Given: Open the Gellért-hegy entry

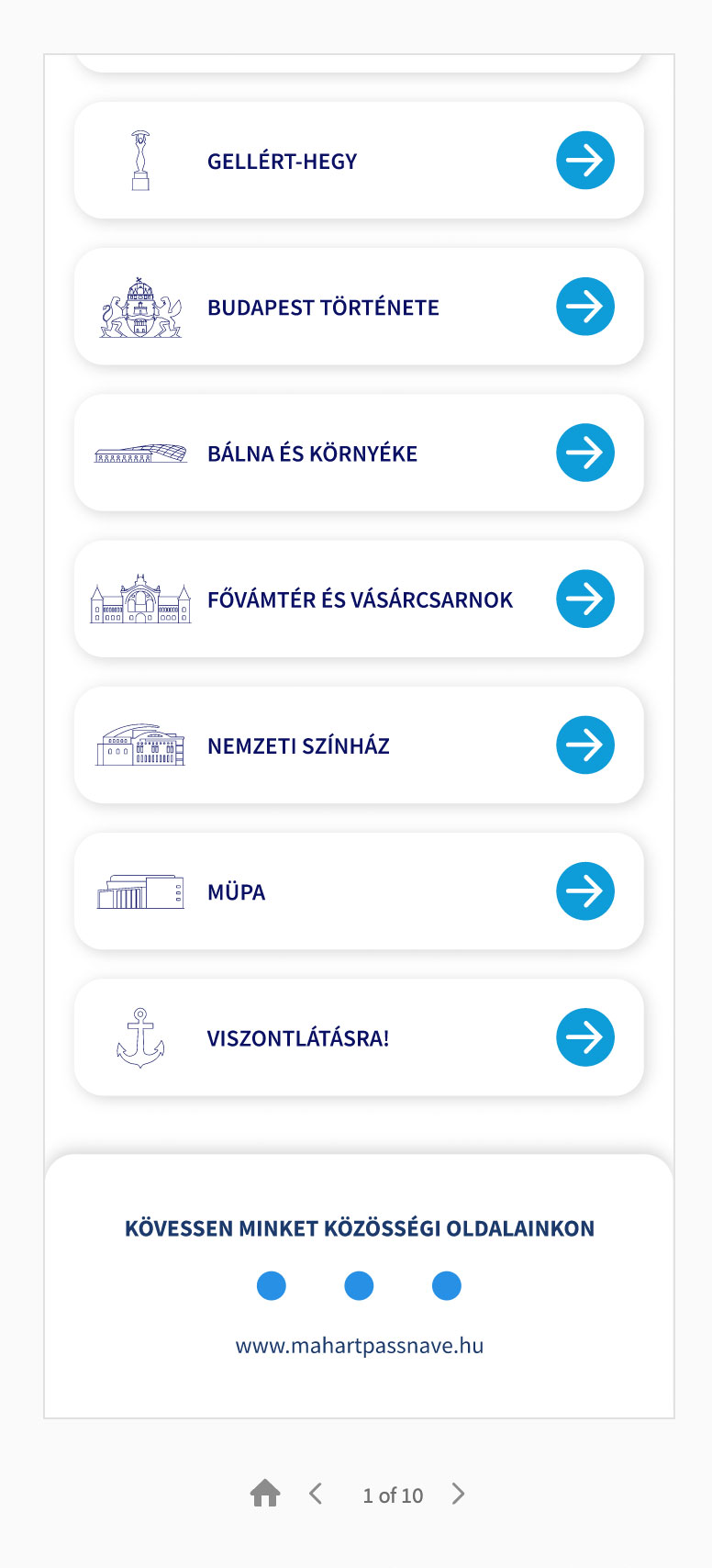Looking at the screenshot, I should coord(359,160).
